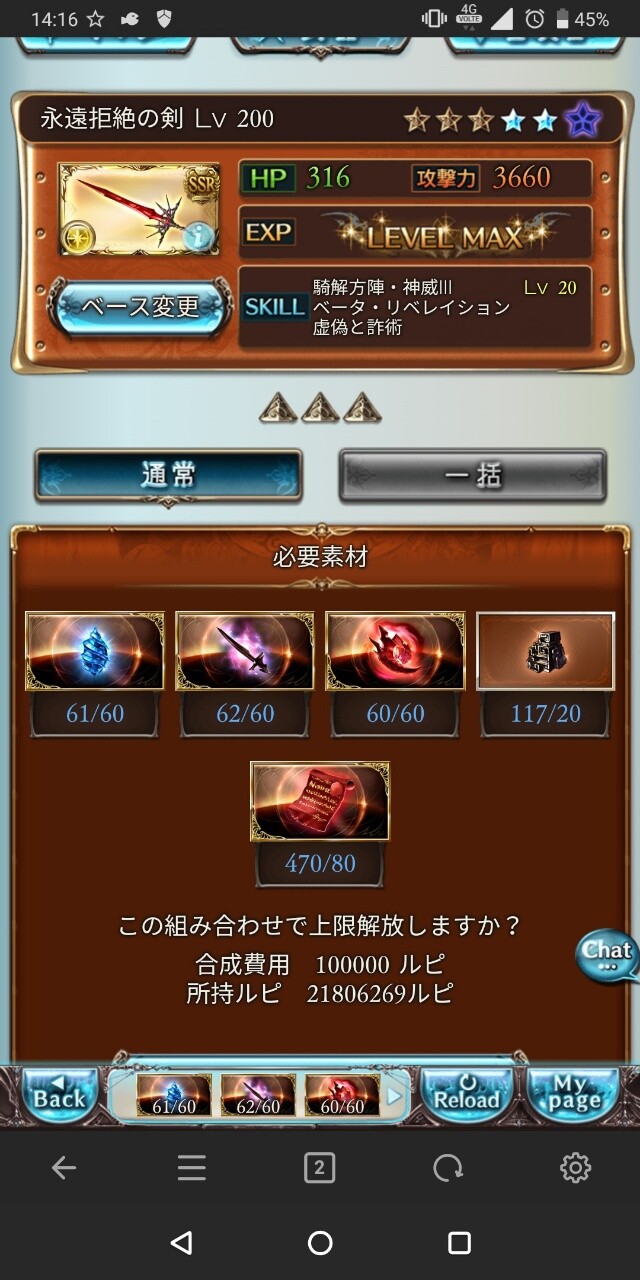The width and height of the screenshot is (640, 1280).
Task: Tap the arrow next to footer shortcuts
Action: click(395, 1096)
